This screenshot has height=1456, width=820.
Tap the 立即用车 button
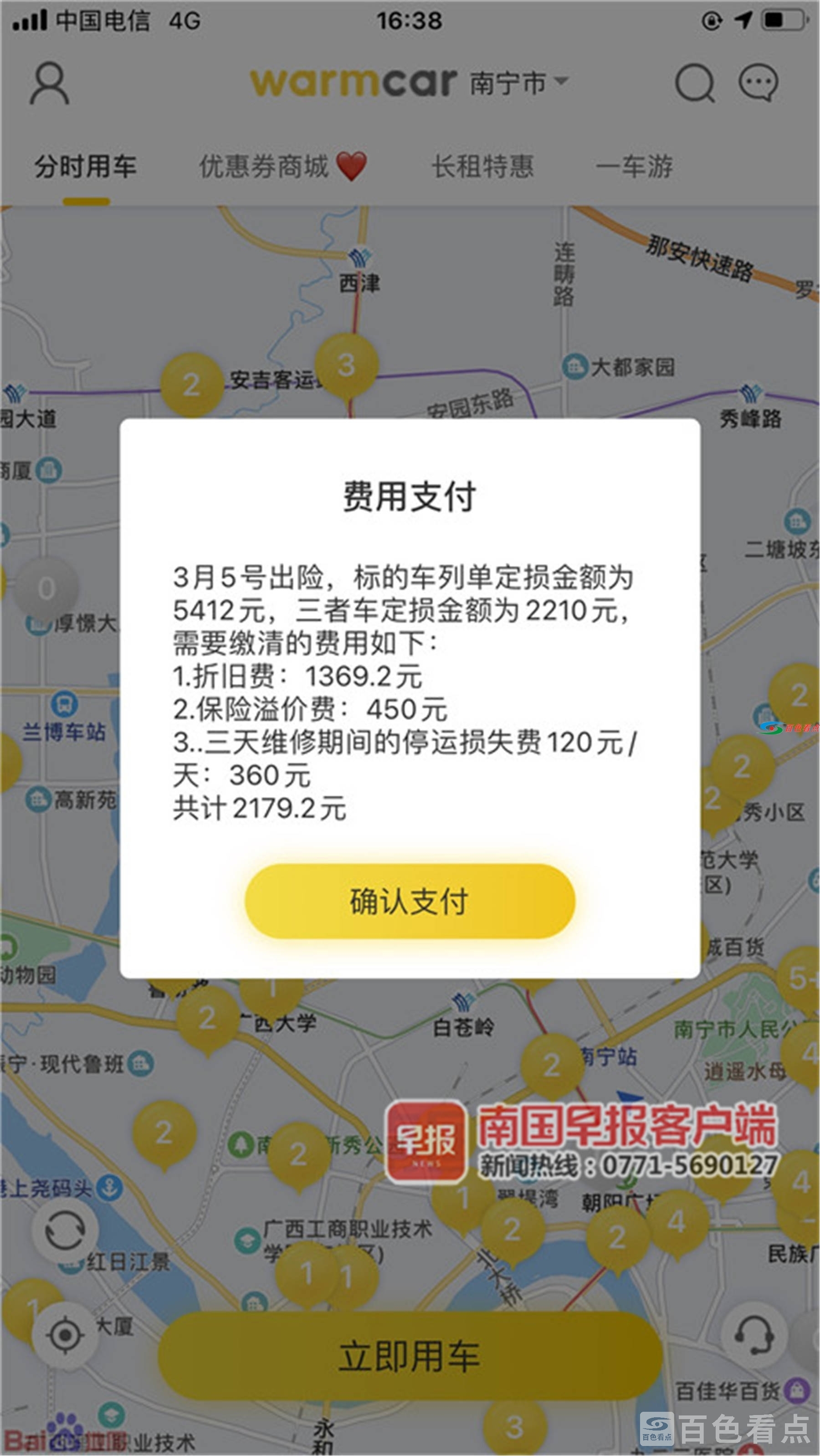coord(410,1355)
